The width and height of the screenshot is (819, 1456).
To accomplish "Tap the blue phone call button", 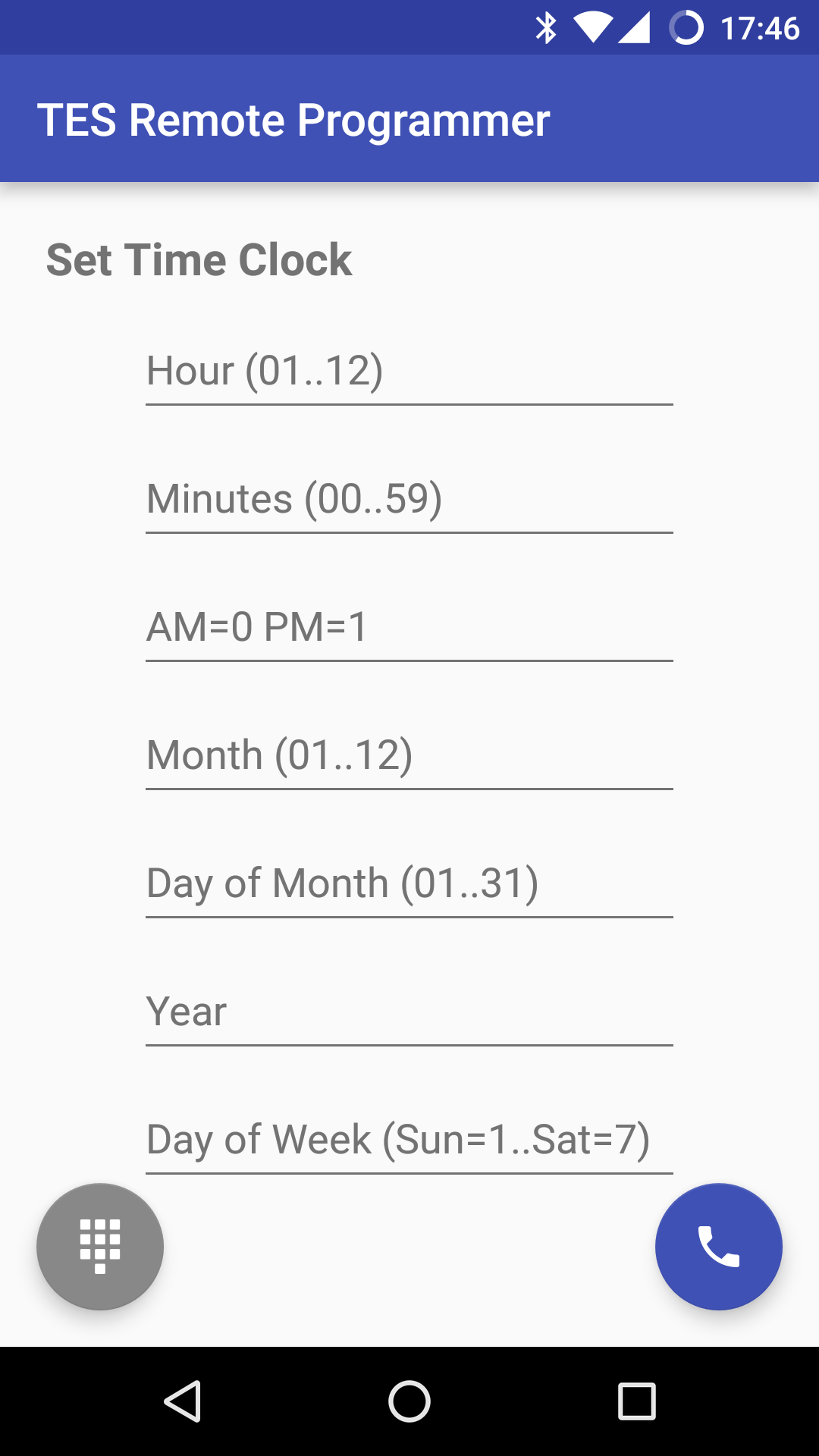I will (x=719, y=1247).
